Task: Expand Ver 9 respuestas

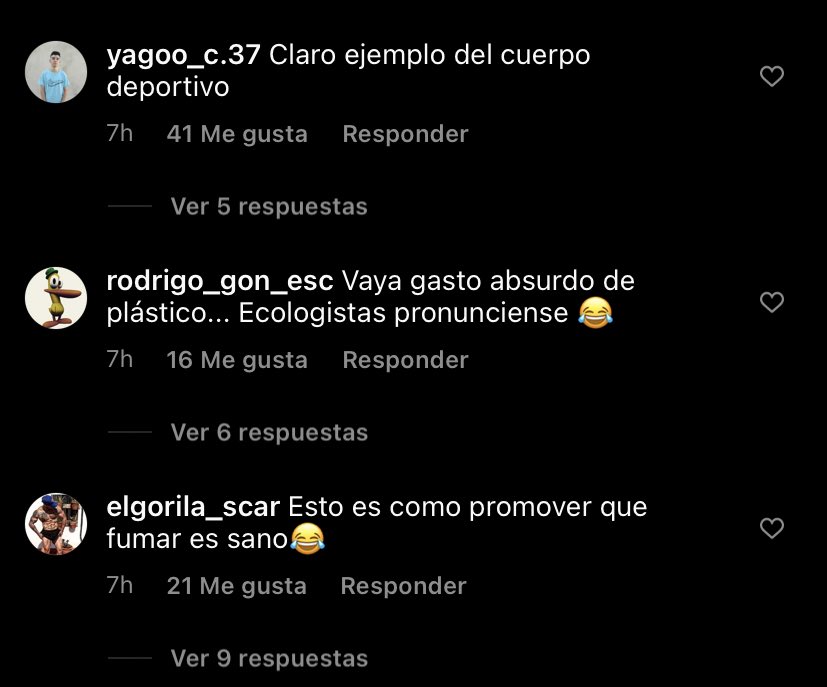Action: (x=268, y=659)
